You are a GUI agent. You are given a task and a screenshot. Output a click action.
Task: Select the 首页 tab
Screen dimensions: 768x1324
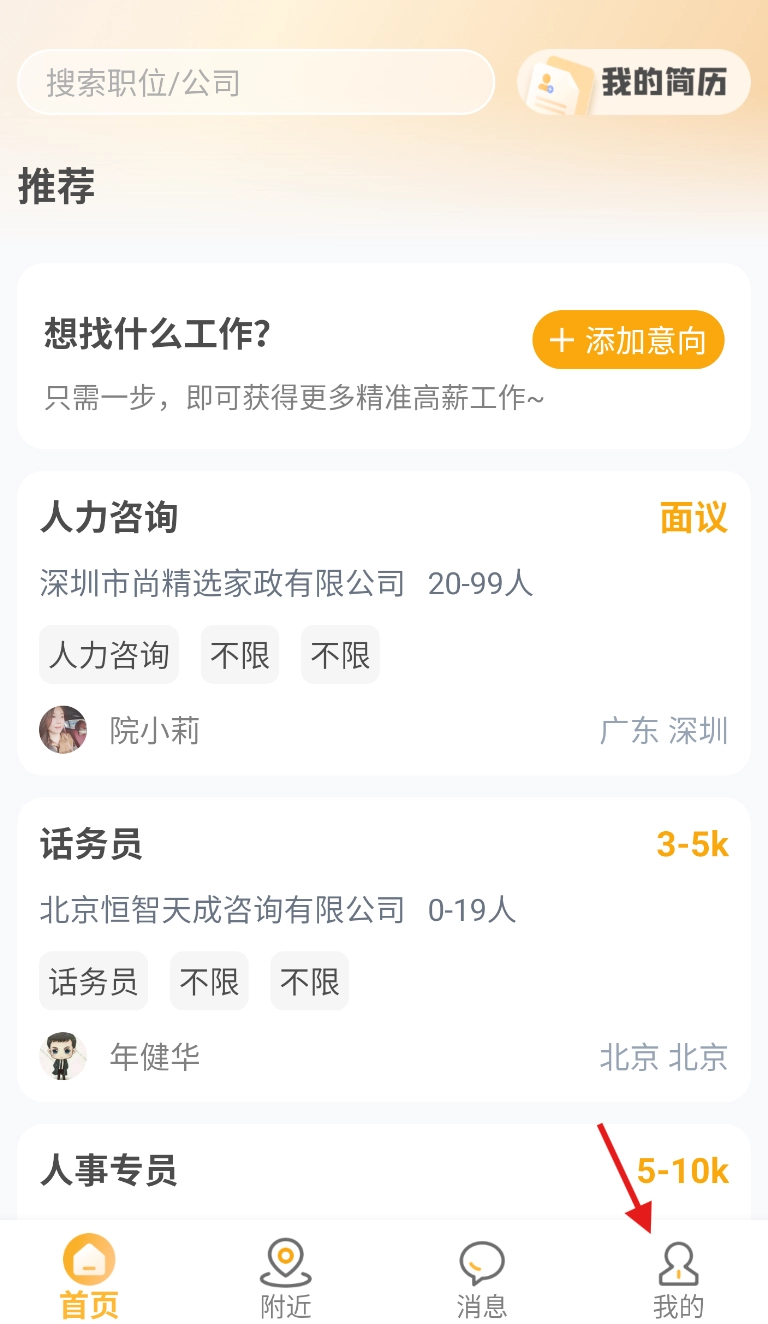point(89,1279)
